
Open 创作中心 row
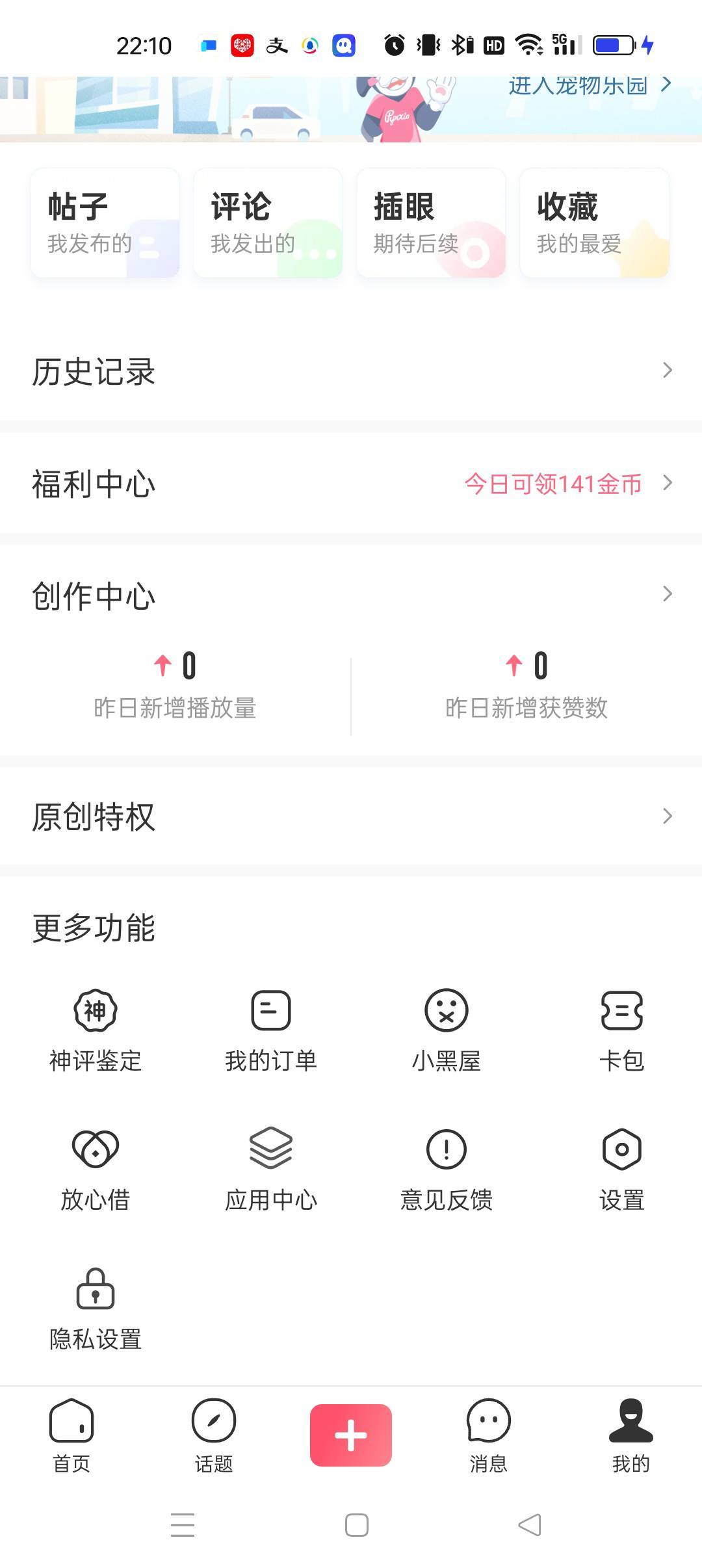[351, 595]
